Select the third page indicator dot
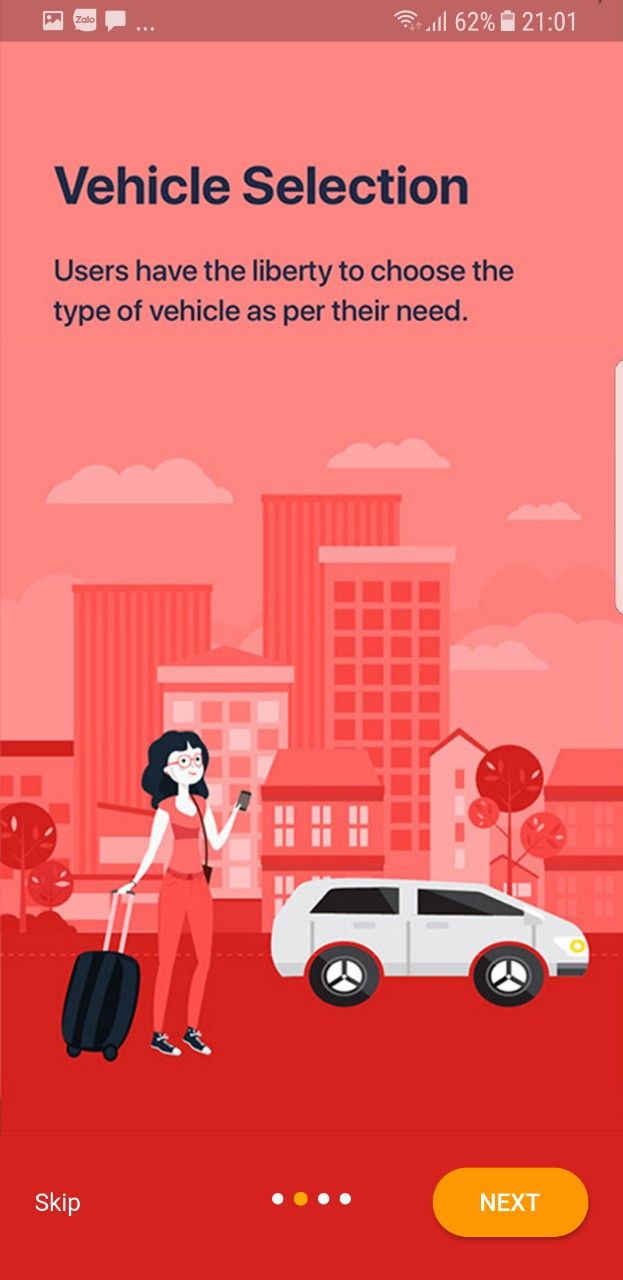 tap(323, 1198)
